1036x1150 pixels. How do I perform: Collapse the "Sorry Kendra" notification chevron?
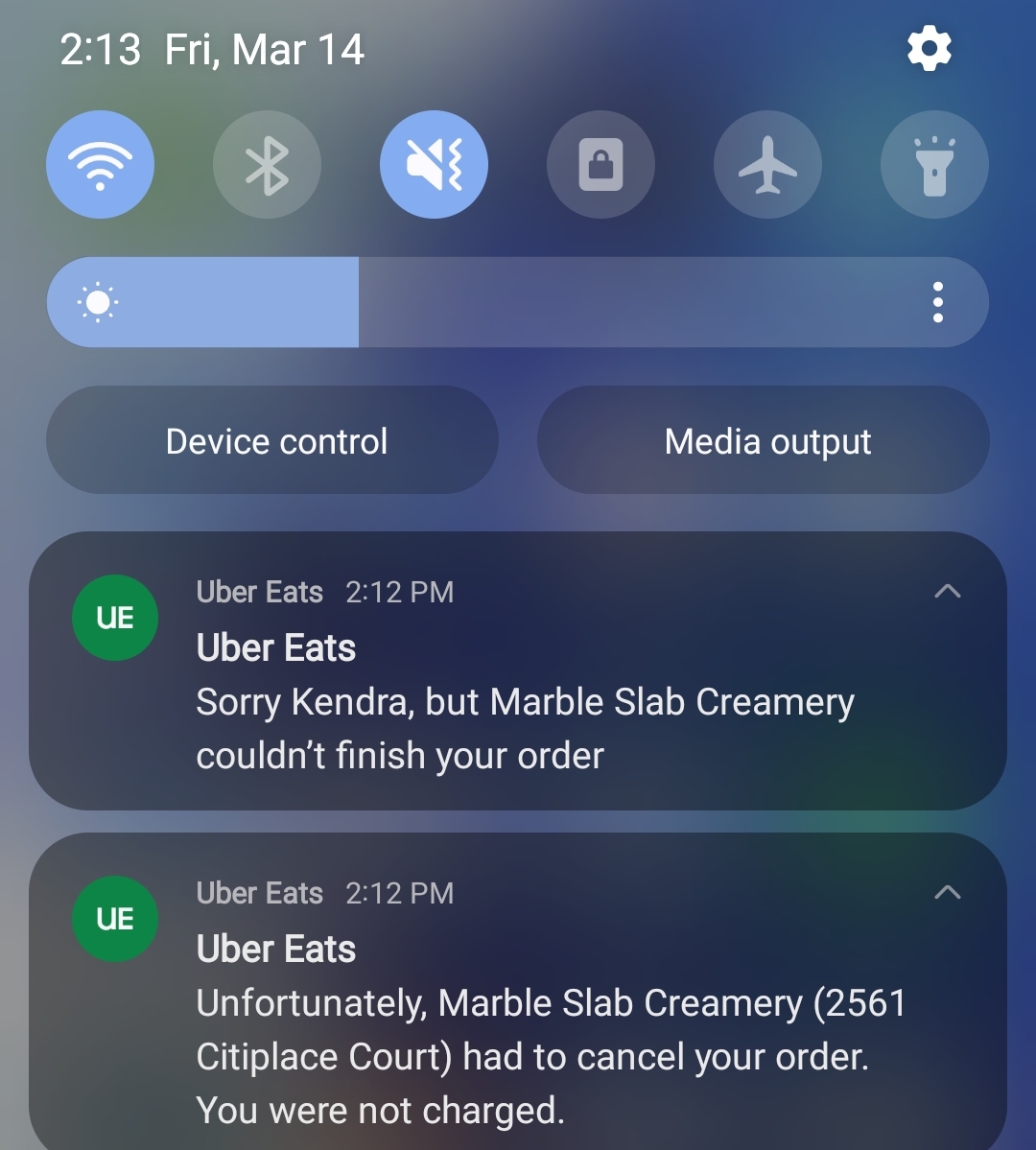coord(947,592)
